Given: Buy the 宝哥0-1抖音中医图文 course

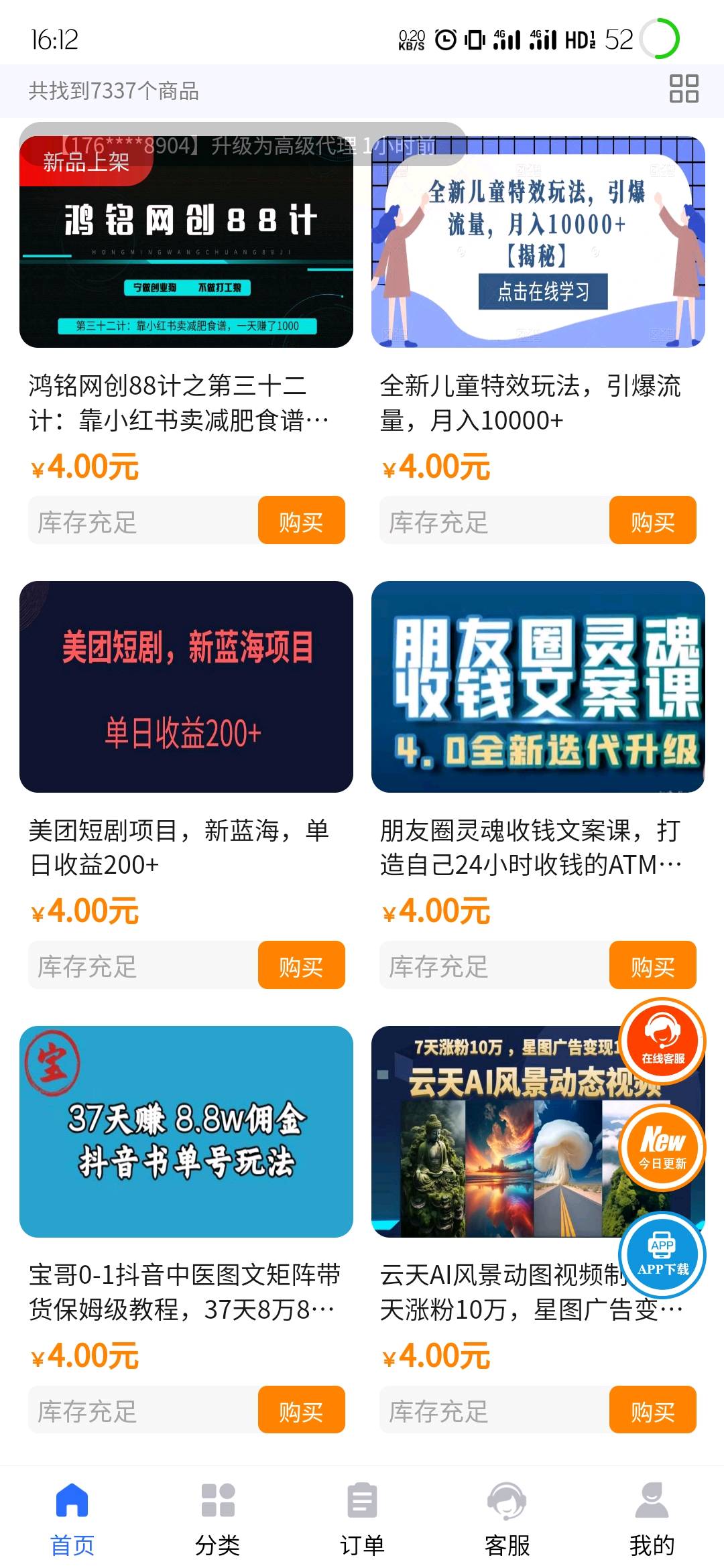Looking at the screenshot, I should [301, 1410].
